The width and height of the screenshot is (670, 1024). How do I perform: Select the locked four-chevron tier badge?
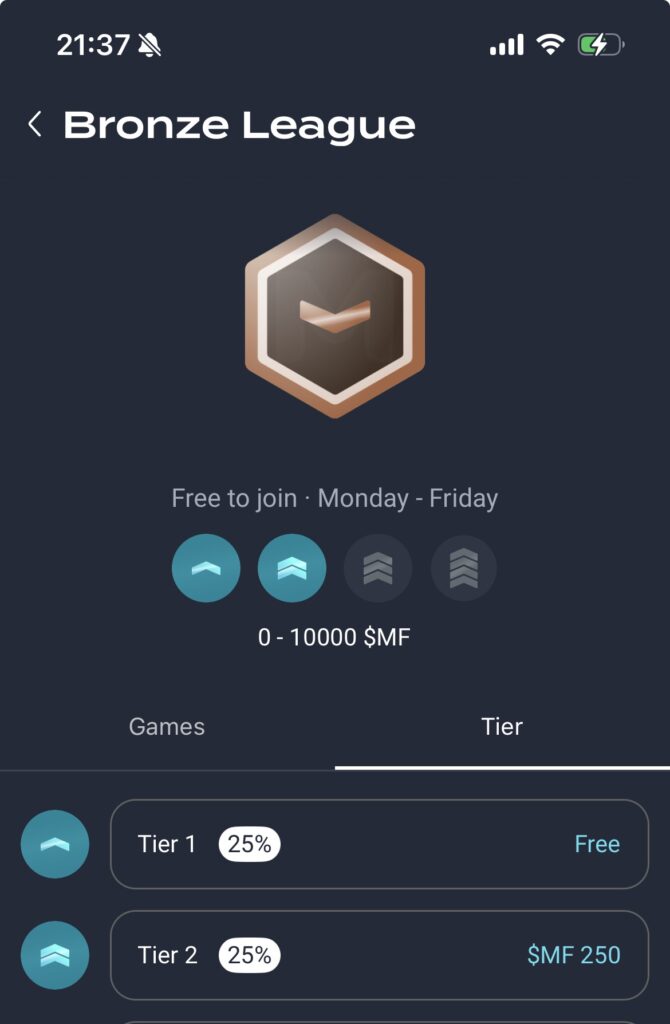coord(464,568)
